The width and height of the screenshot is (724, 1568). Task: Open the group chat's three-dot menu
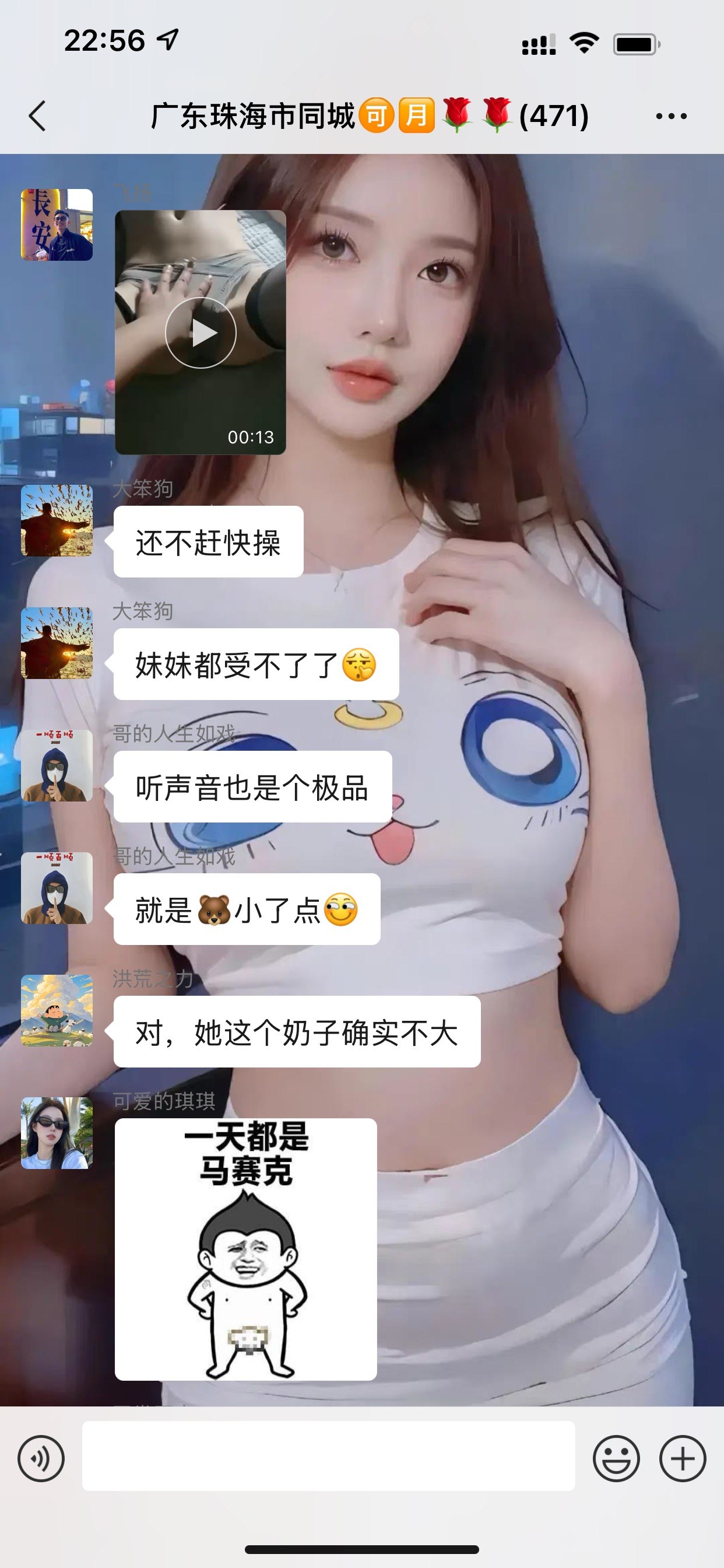click(x=671, y=116)
